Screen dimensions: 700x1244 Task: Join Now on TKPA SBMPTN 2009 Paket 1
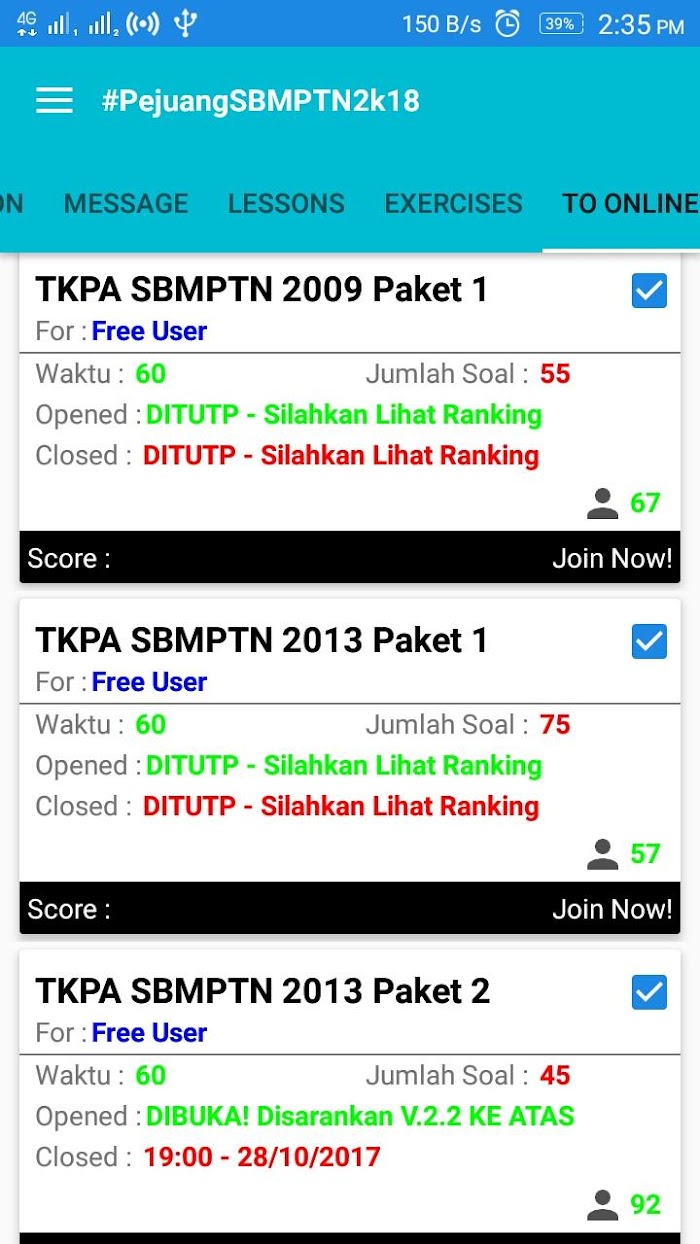[x=612, y=558]
